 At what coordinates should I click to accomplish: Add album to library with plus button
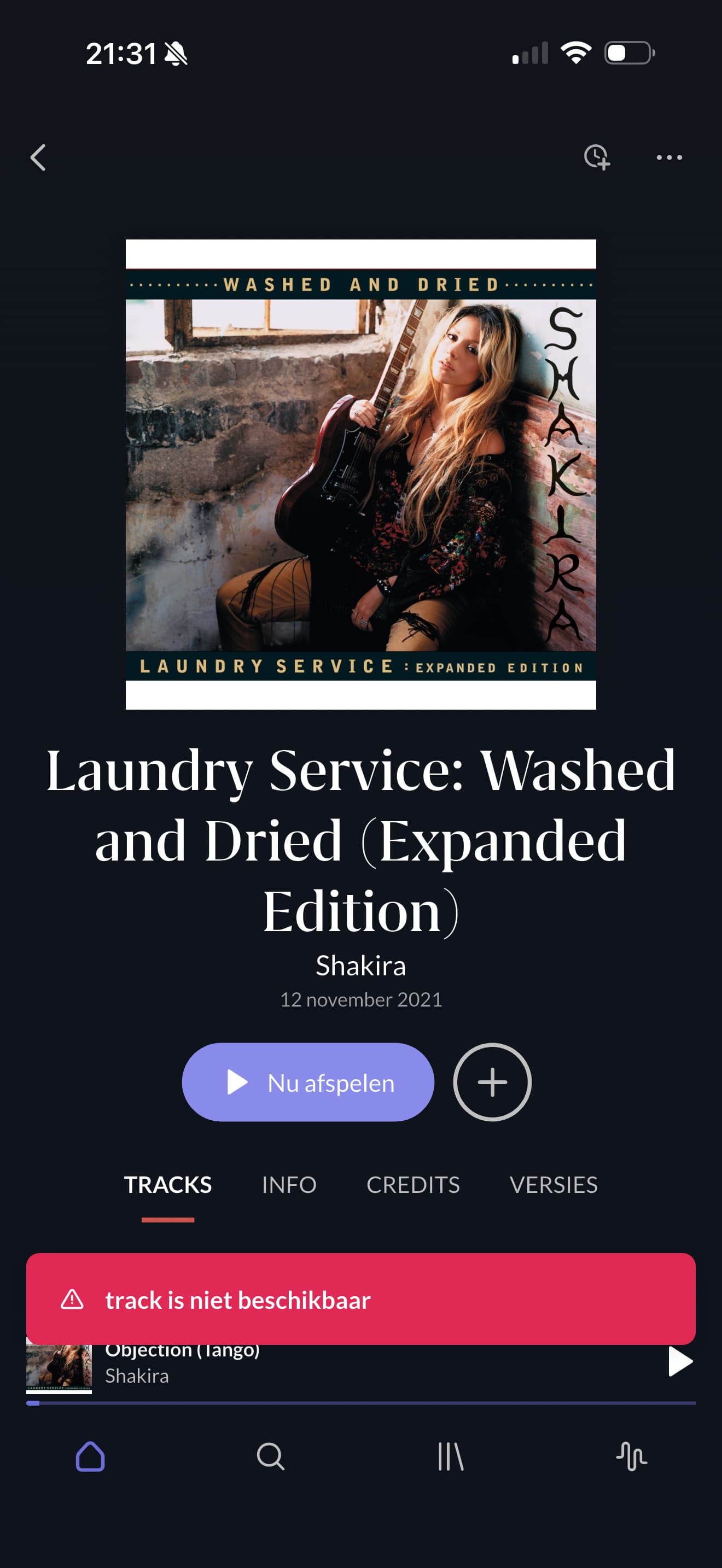point(492,1083)
